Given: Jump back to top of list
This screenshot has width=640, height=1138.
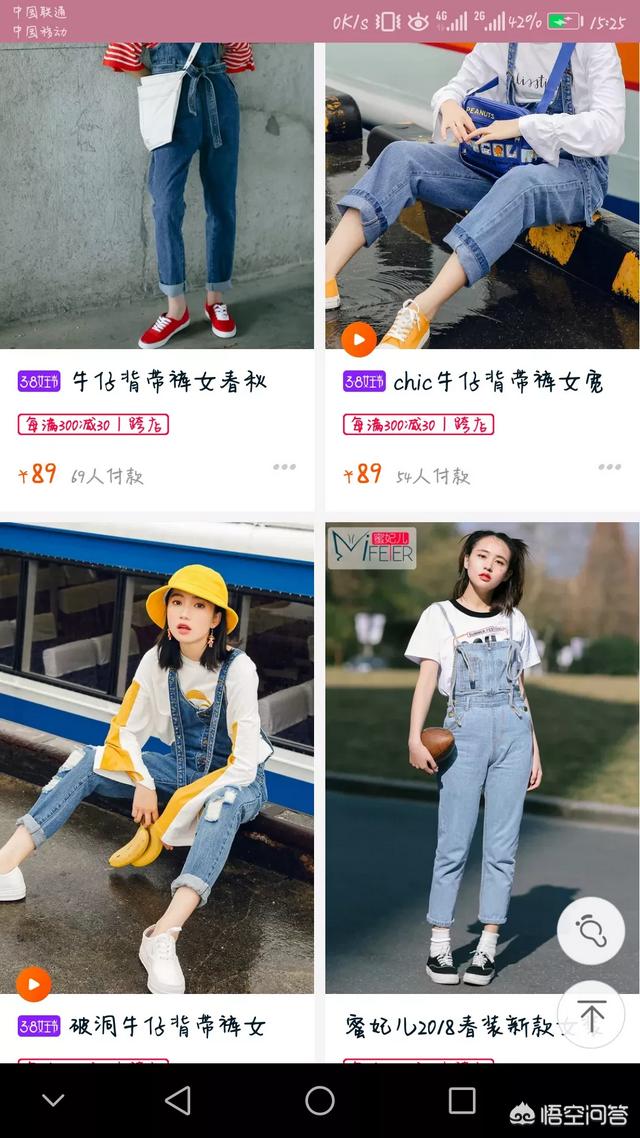Looking at the screenshot, I should (591, 1015).
